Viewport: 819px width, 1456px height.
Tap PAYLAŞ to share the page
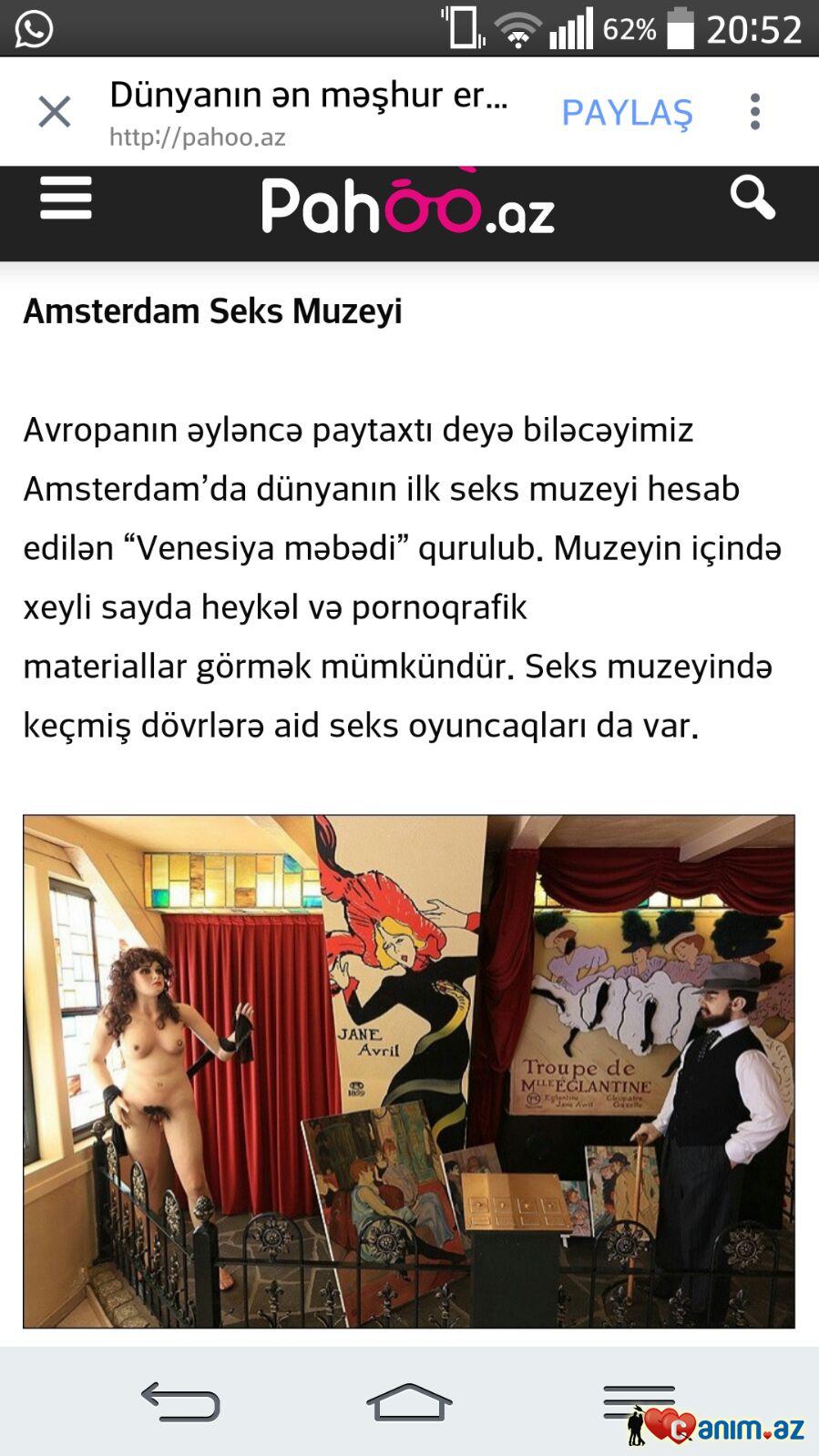point(627,112)
